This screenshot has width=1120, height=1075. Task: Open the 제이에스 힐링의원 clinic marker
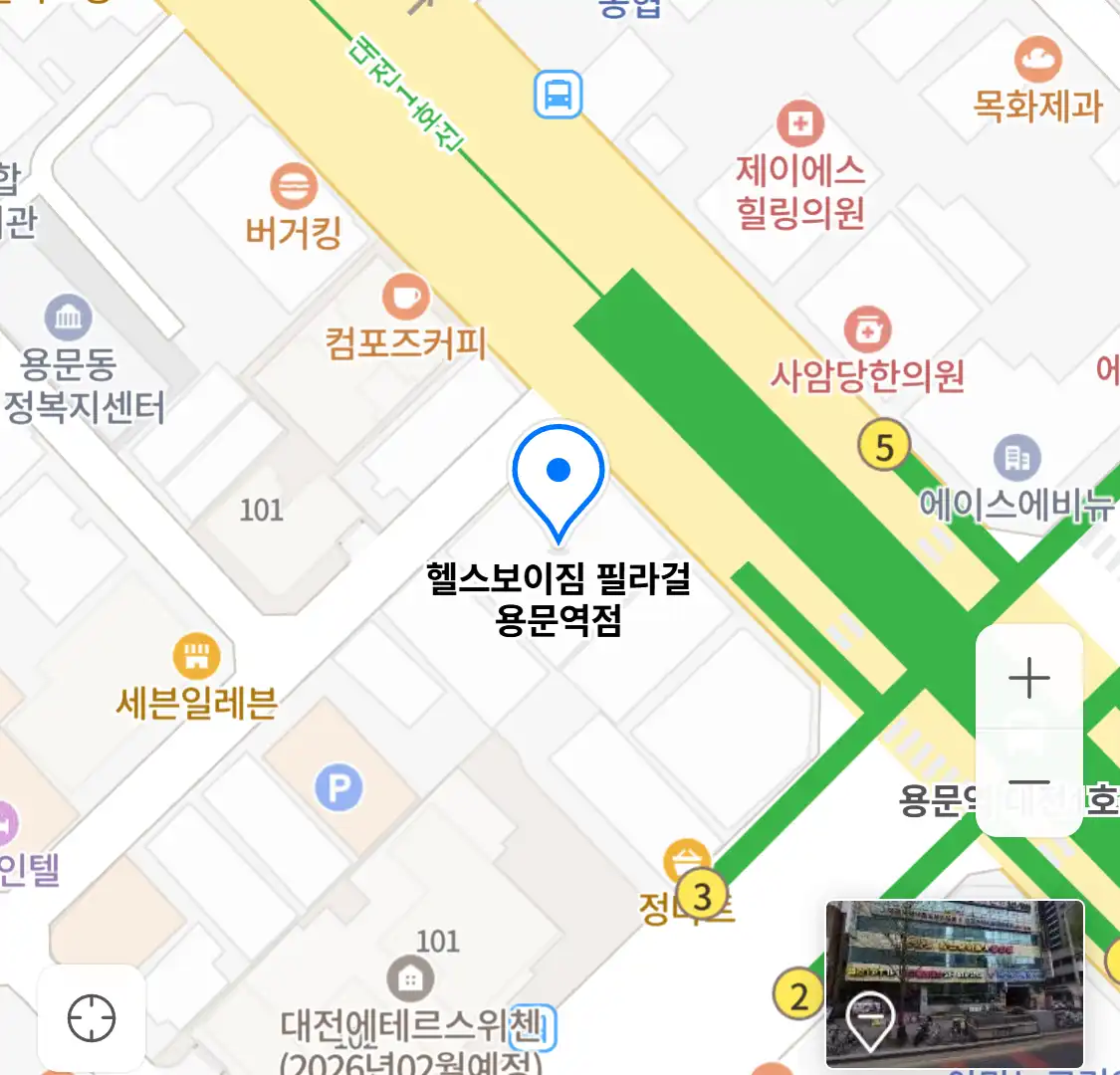(799, 124)
